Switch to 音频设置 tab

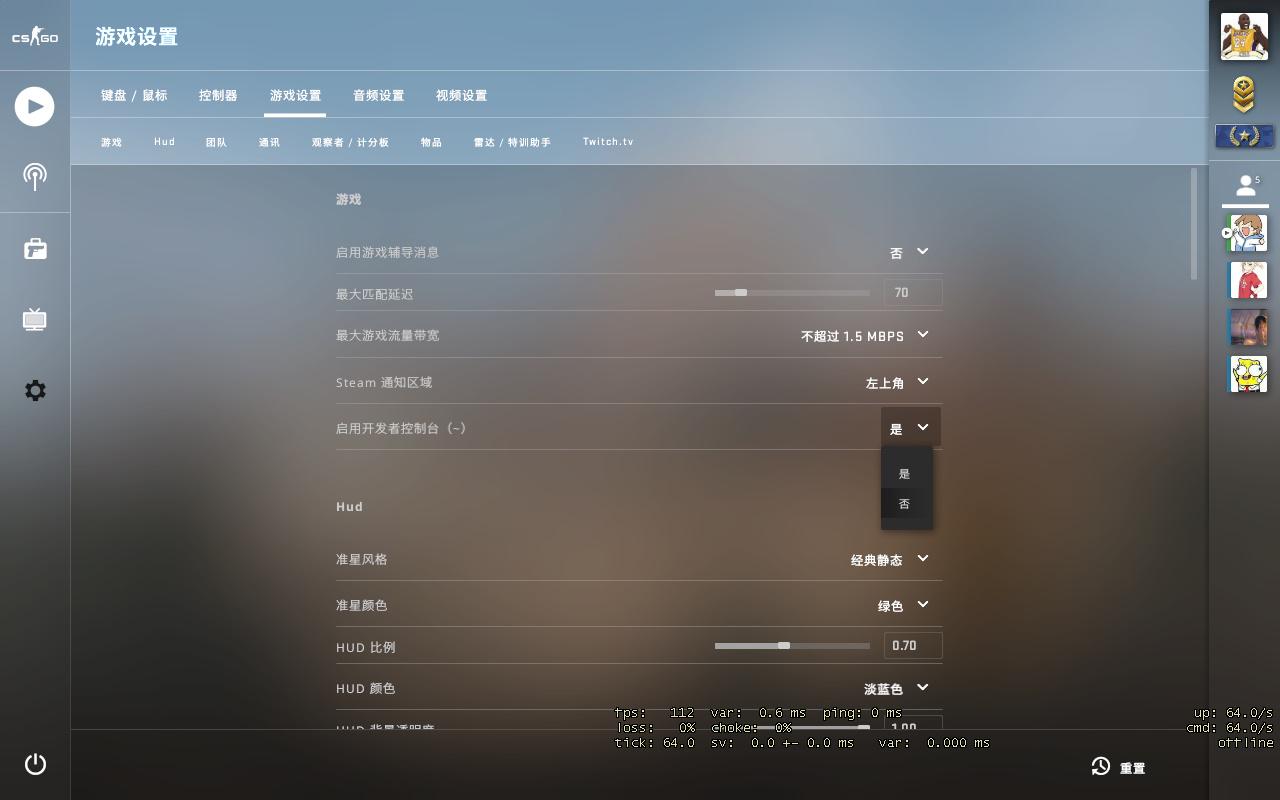coord(378,96)
